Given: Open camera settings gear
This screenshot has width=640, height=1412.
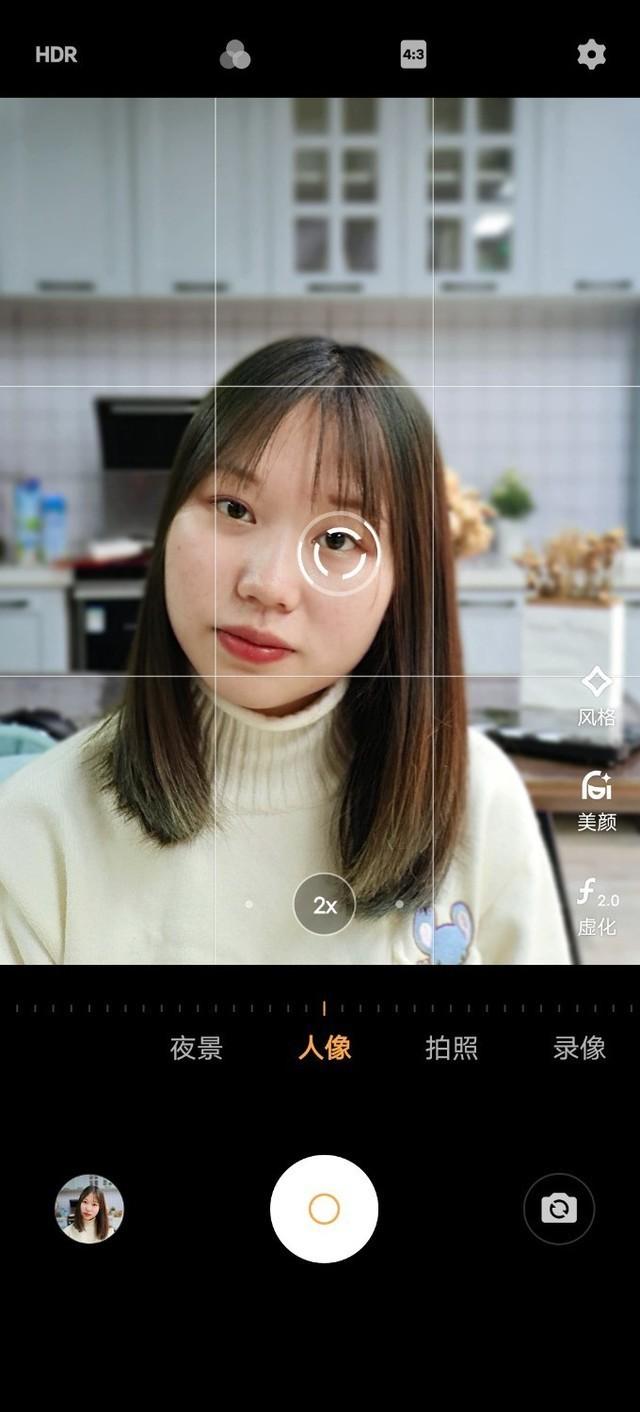Looking at the screenshot, I should 591,54.
